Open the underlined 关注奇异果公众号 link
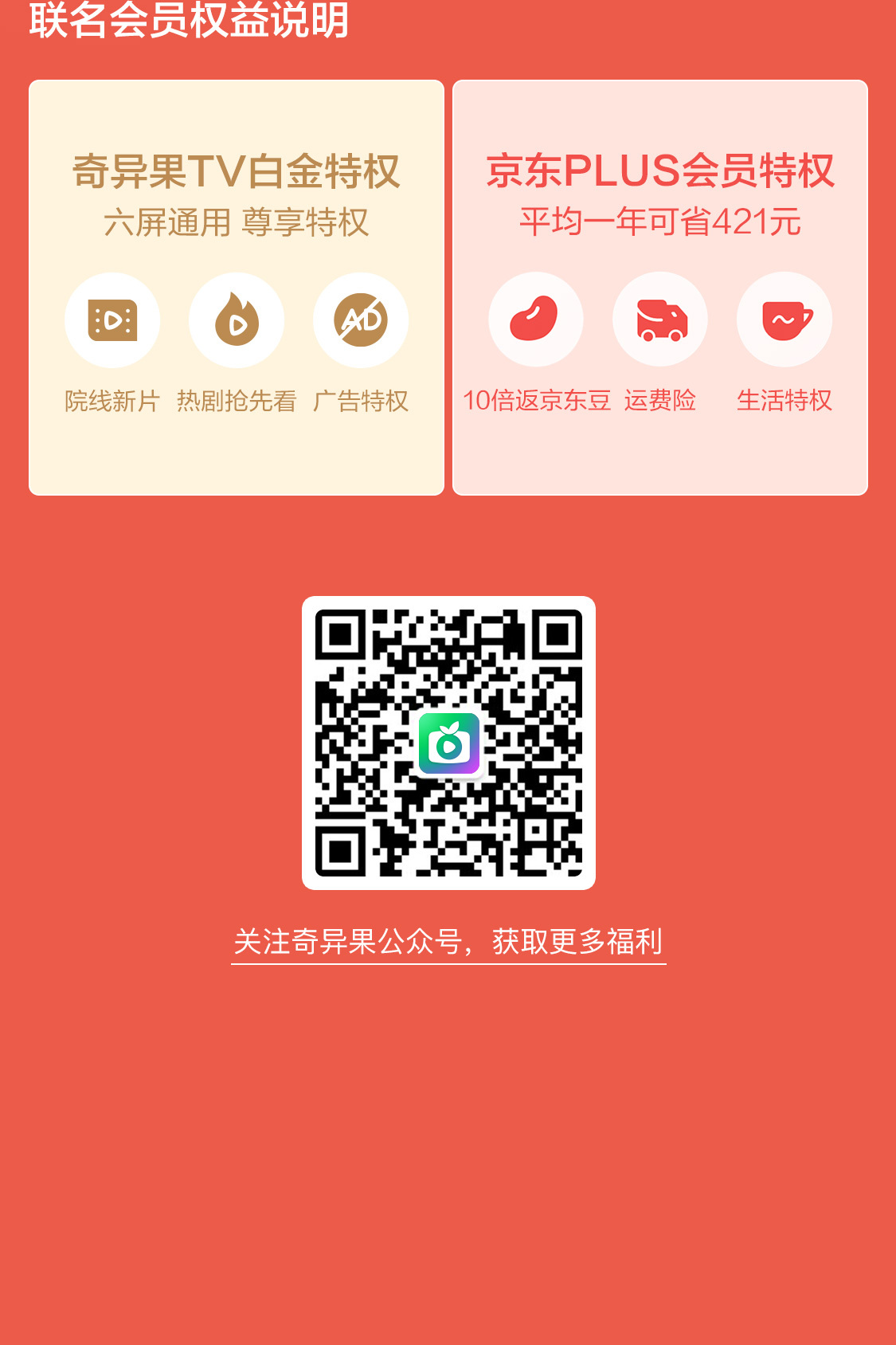The height and width of the screenshot is (1345, 896). pos(448,942)
